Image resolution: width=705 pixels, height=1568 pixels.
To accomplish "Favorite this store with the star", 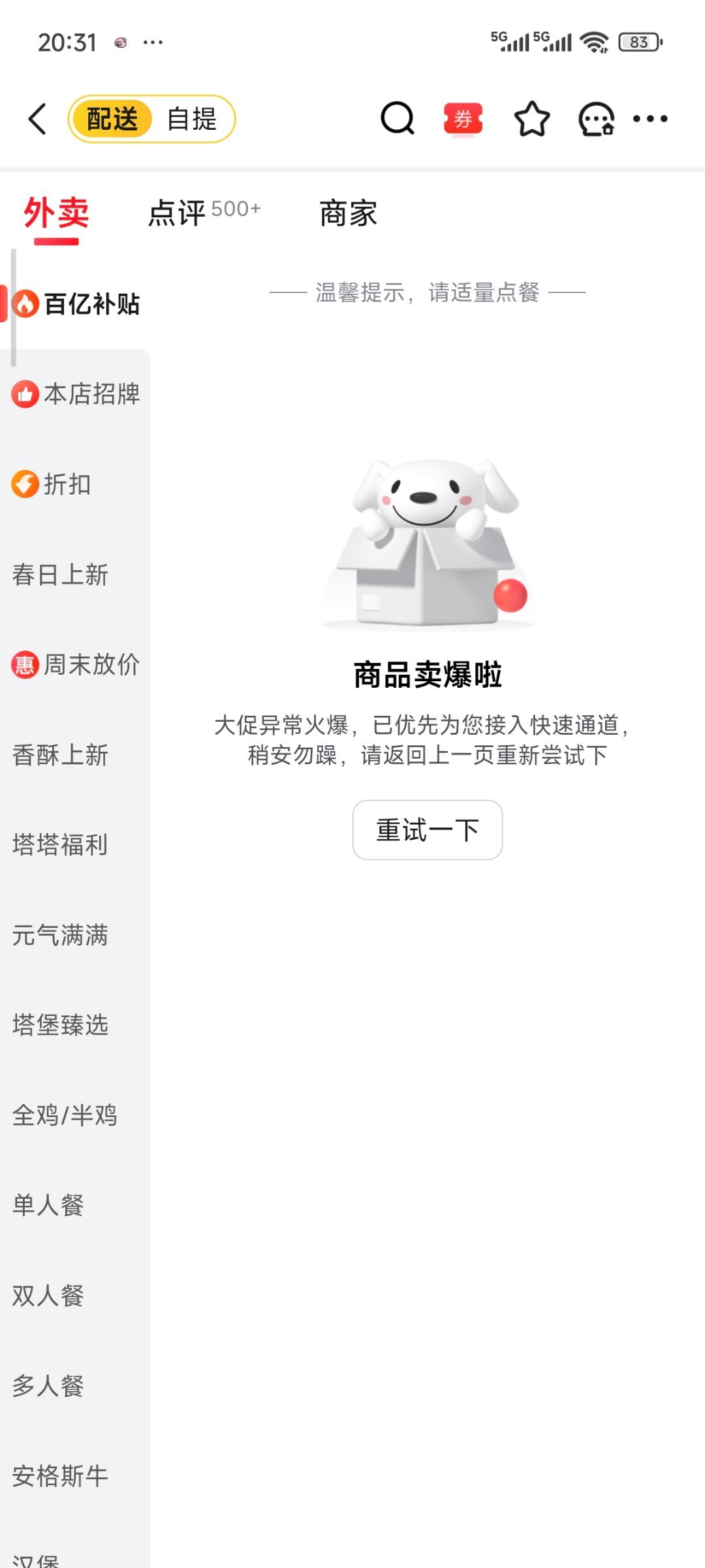I will 531,119.
